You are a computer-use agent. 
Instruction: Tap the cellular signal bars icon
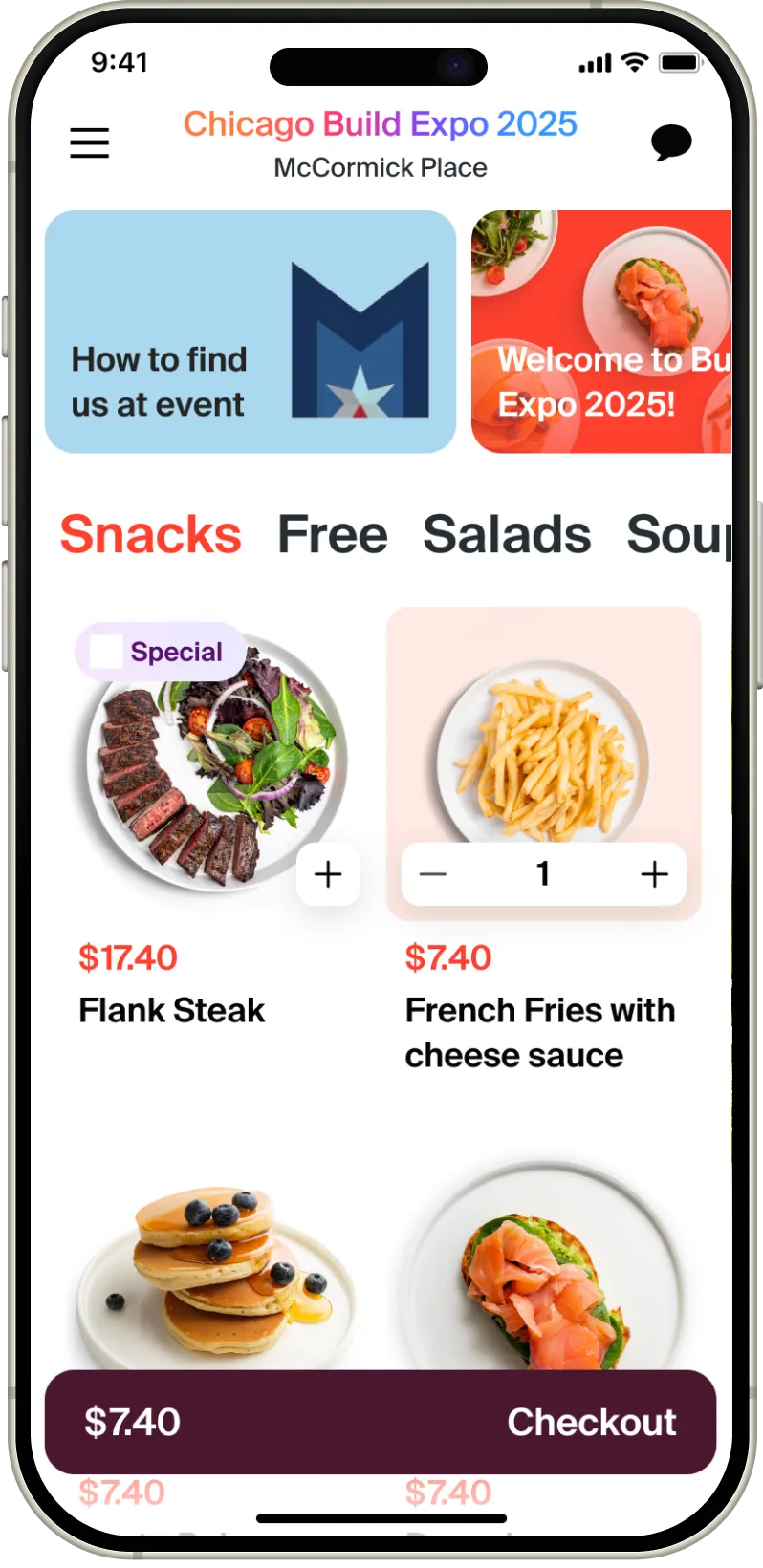[x=594, y=62]
